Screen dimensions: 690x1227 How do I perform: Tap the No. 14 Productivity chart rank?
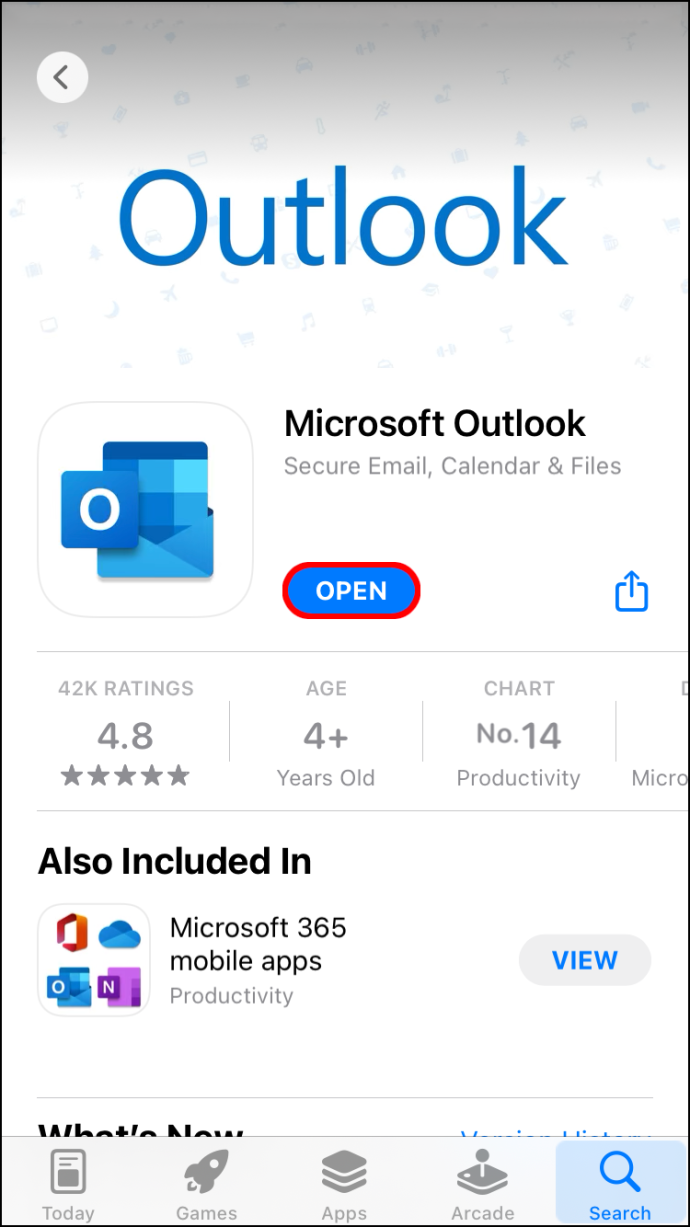[x=518, y=736]
